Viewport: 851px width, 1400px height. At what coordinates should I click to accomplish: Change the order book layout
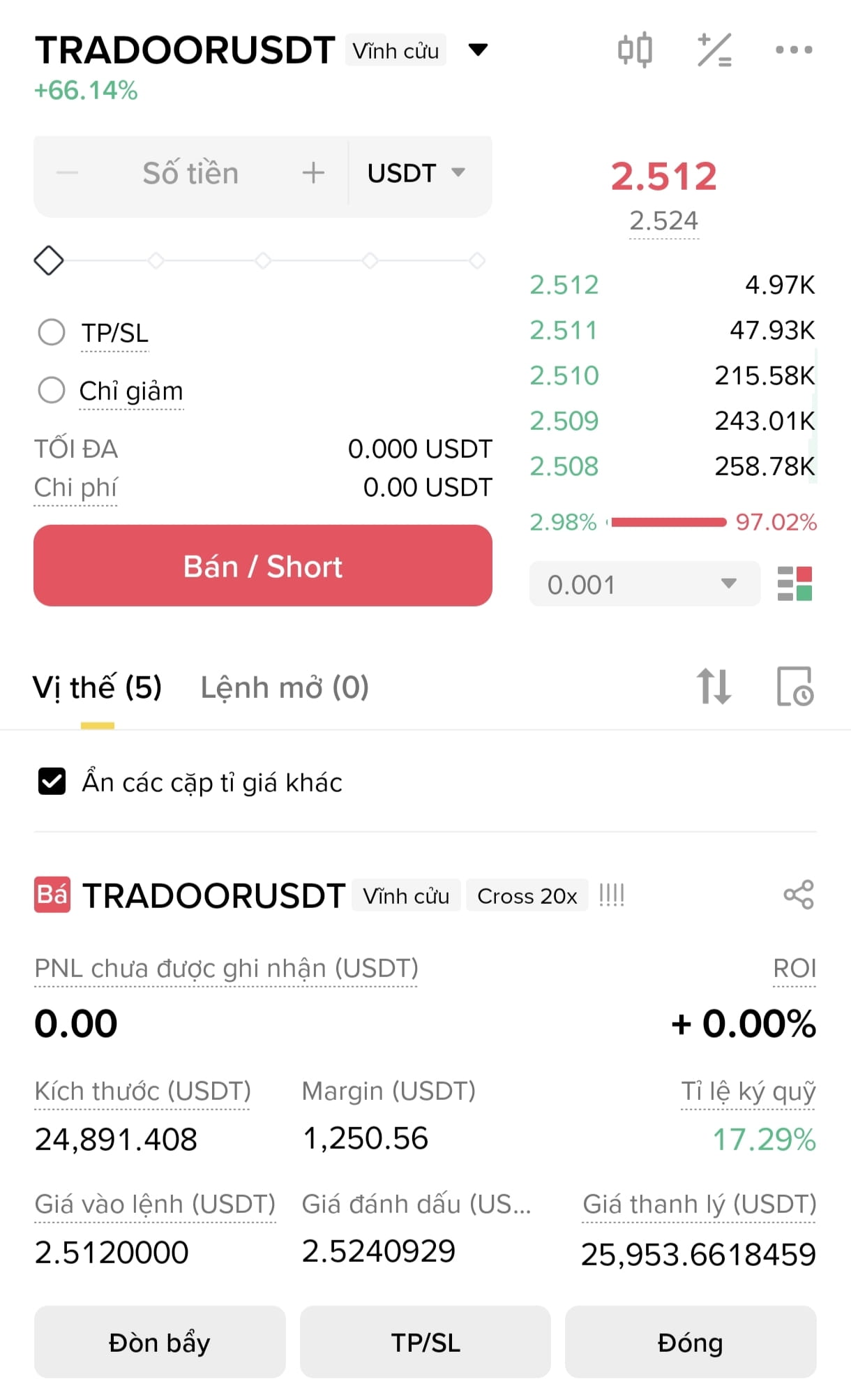(795, 583)
